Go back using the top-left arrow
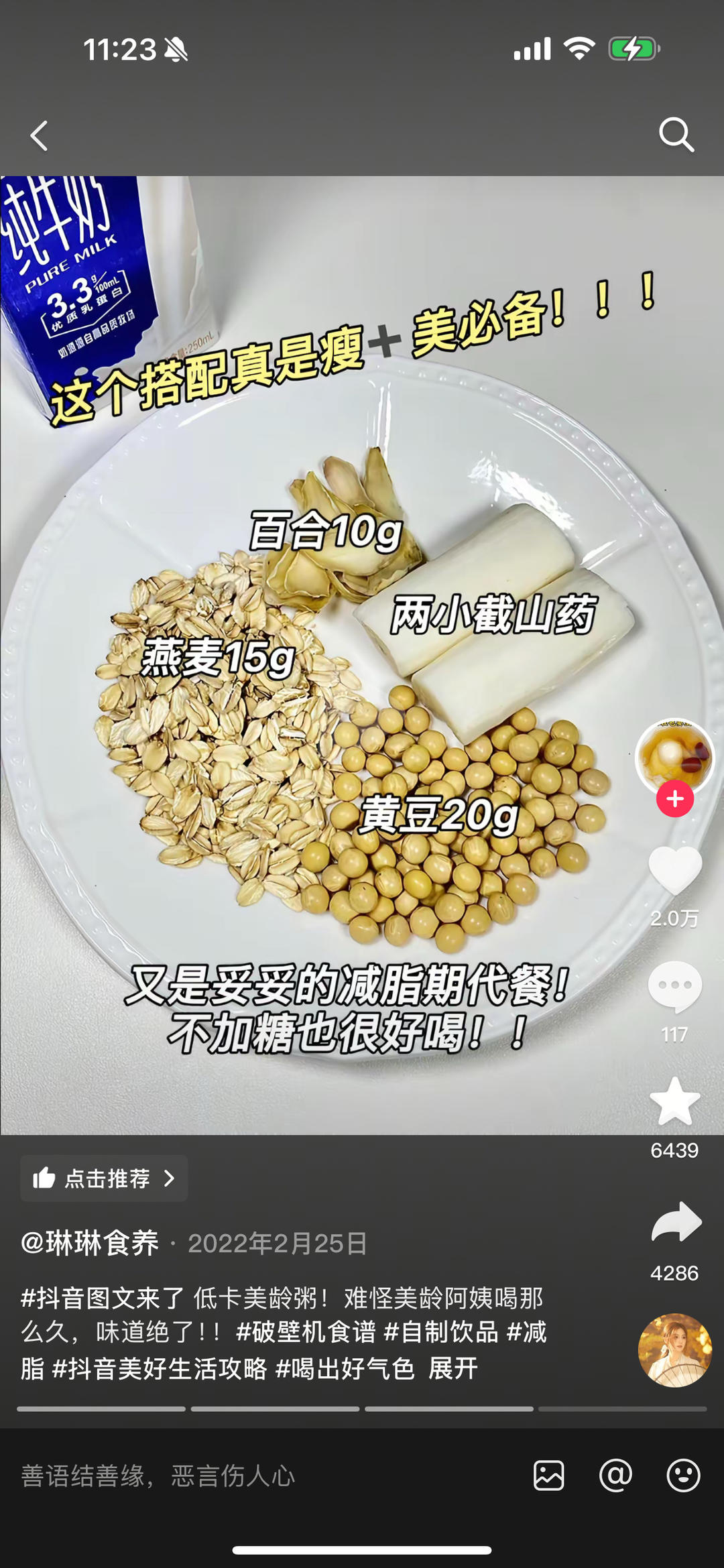 (40, 135)
